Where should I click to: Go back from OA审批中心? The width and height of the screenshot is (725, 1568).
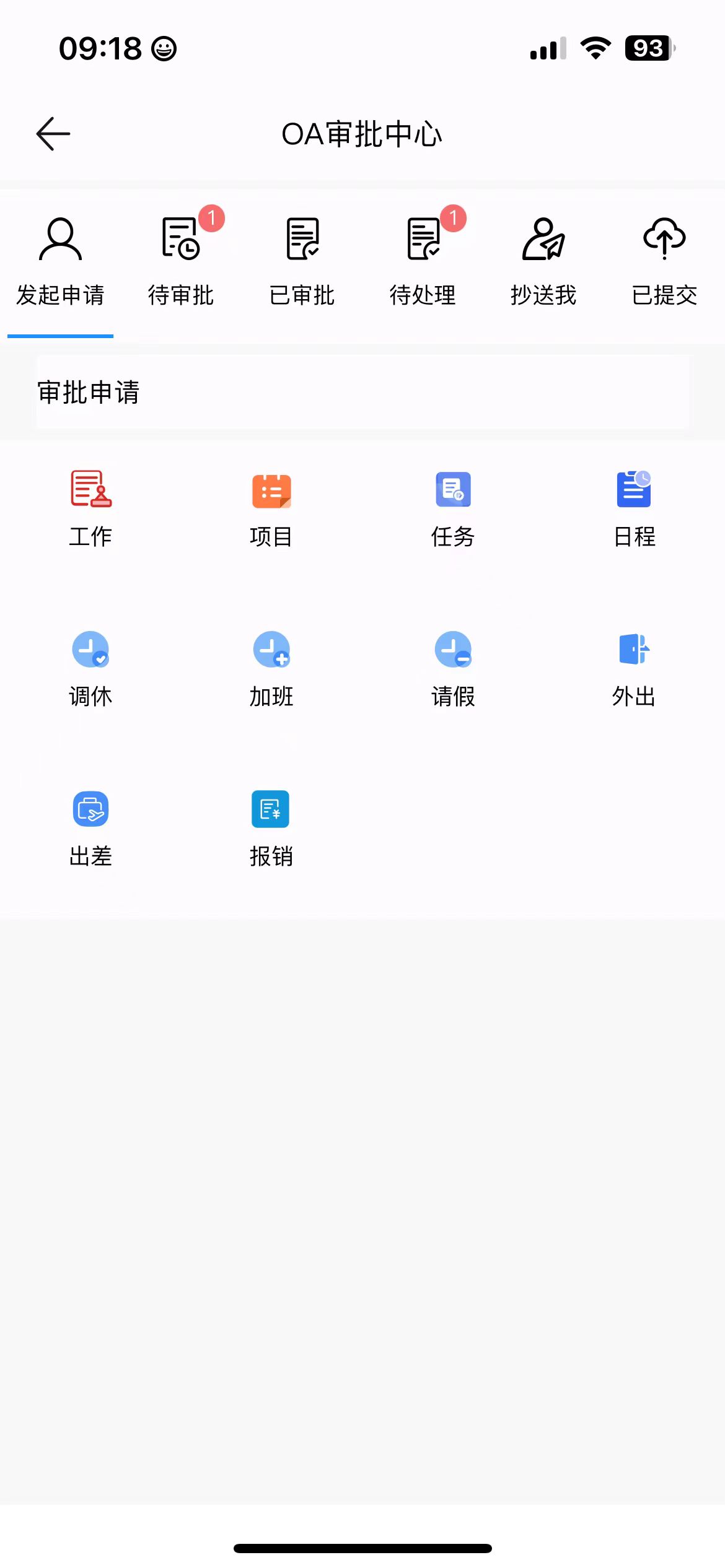53,134
